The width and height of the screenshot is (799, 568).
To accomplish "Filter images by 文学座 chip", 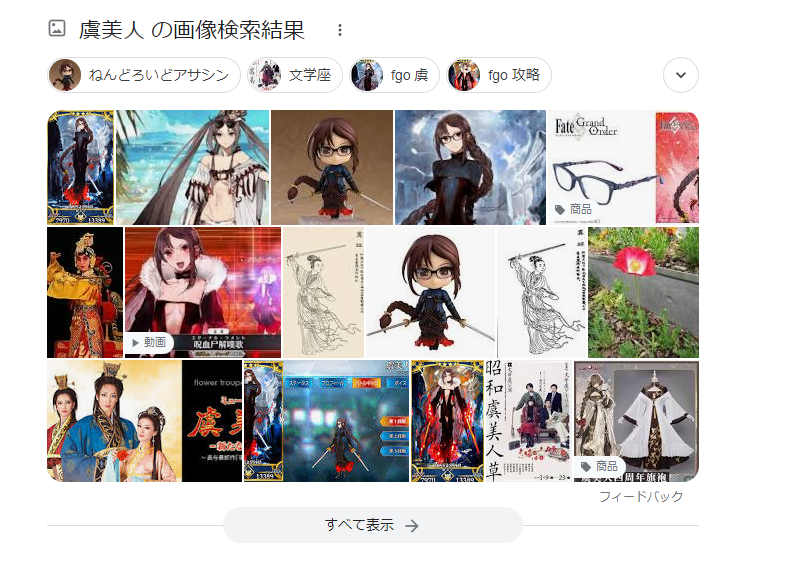I will (295, 75).
